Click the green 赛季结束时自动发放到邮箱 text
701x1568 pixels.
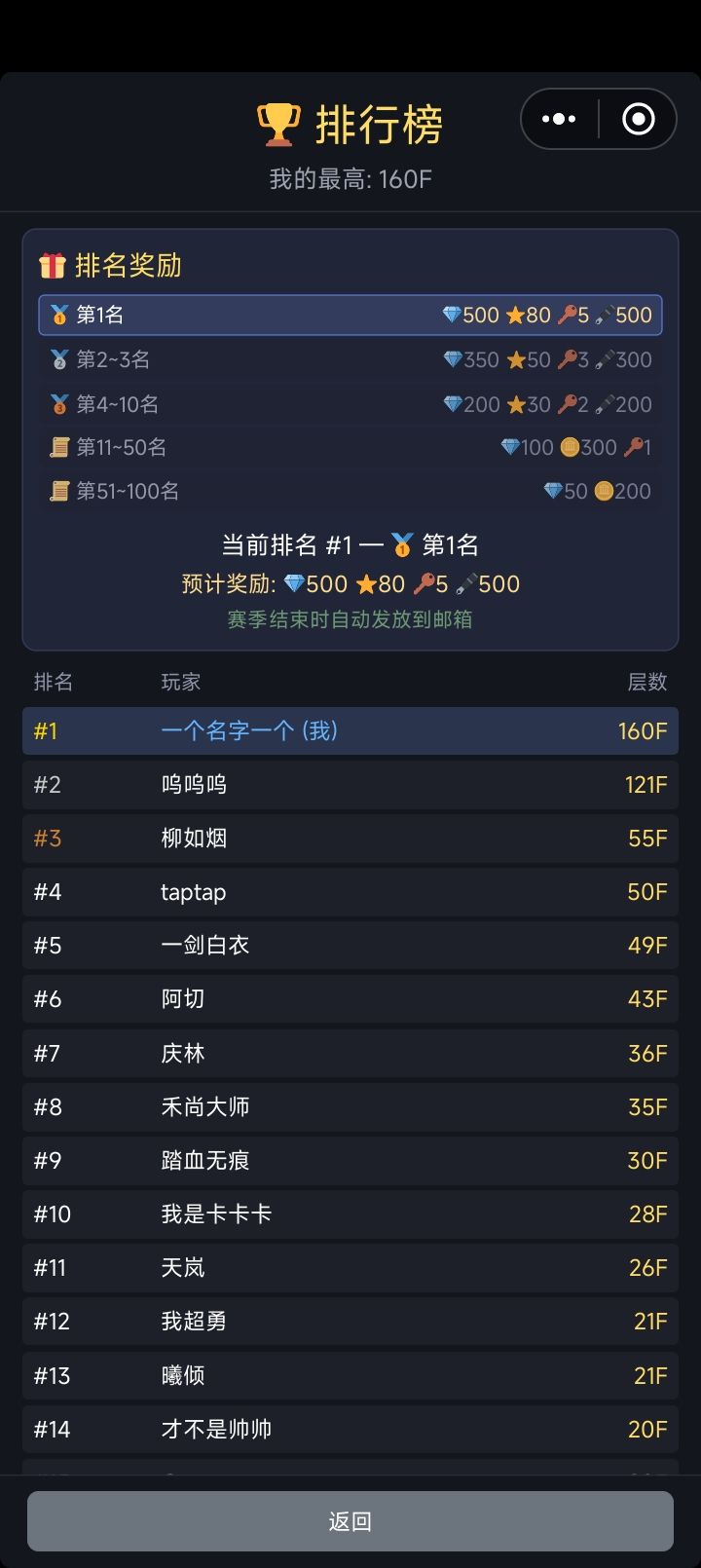350,619
